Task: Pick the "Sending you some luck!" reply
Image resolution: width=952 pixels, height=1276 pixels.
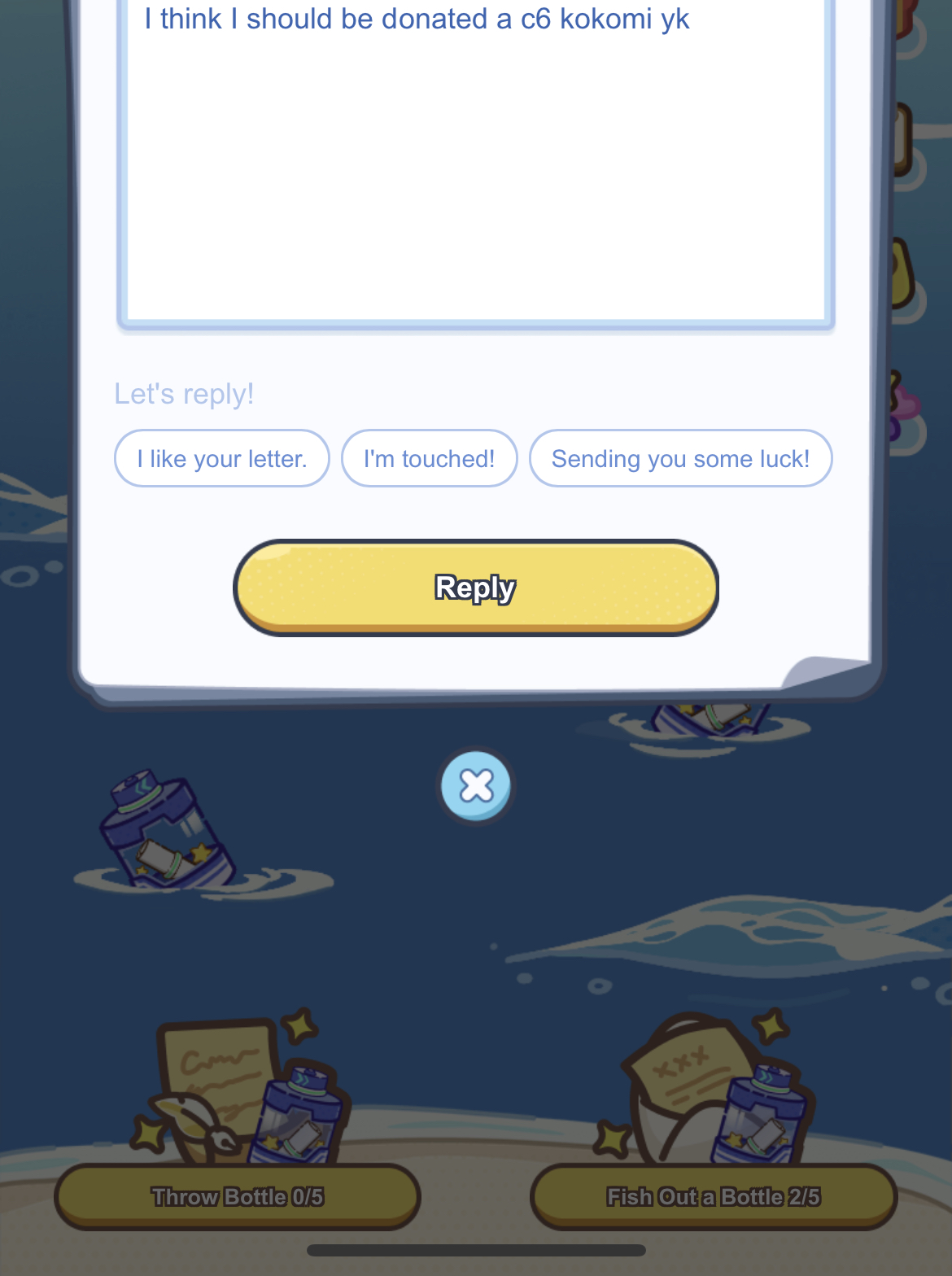Action: 680,459
